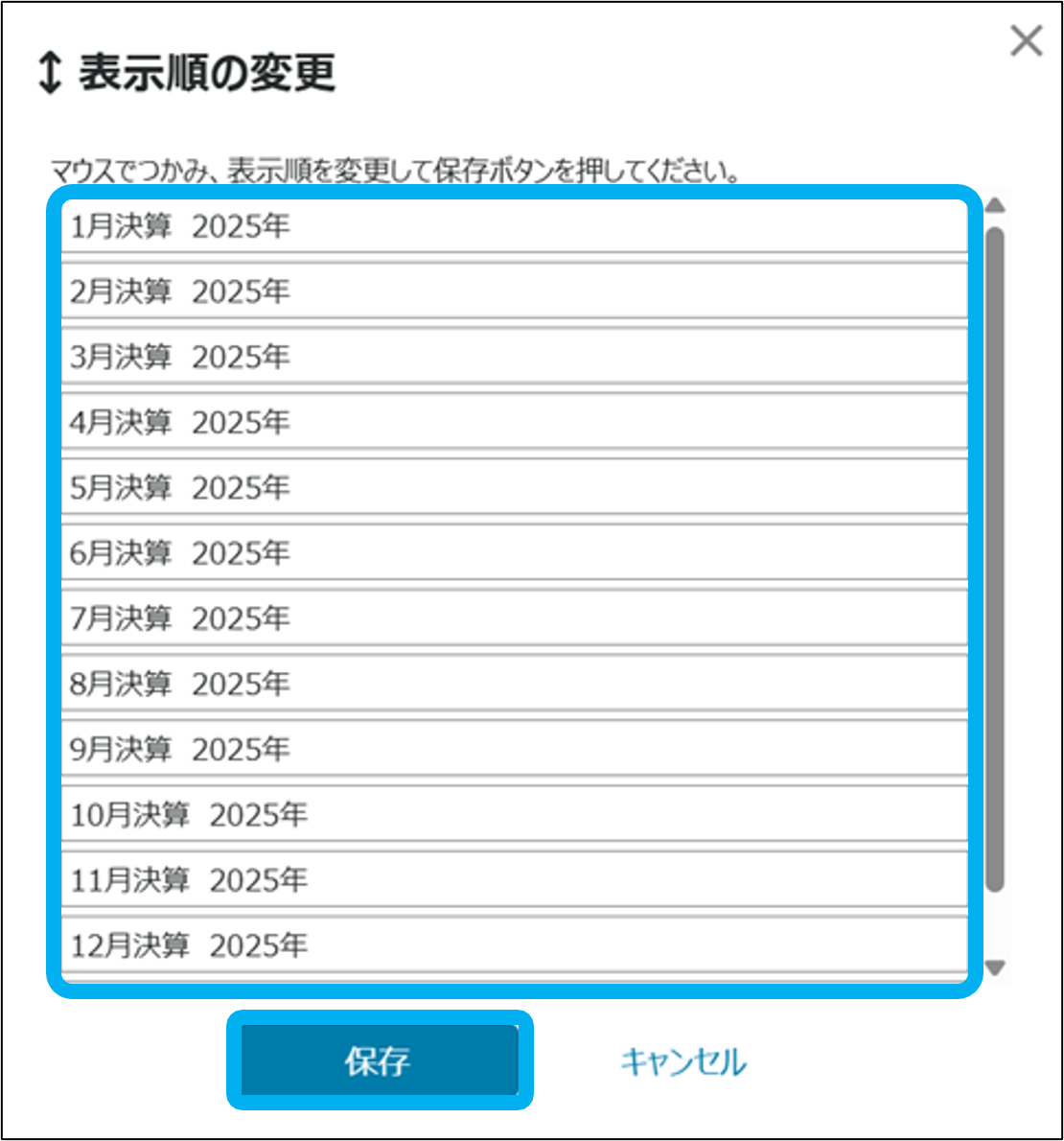The width and height of the screenshot is (1064, 1141).
Task: Select the 6月決算 2025年 row
Action: click(514, 553)
